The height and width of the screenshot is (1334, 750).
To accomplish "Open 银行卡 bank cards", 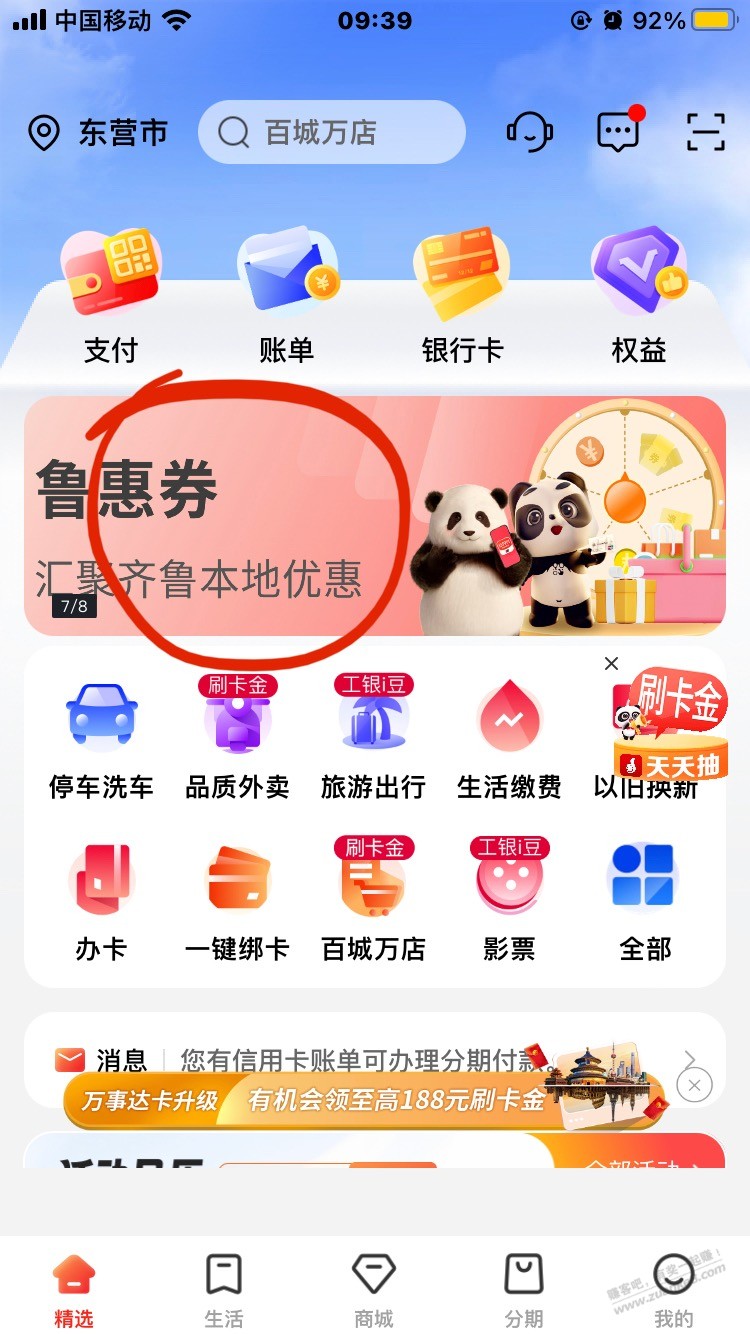I will tap(462, 295).
